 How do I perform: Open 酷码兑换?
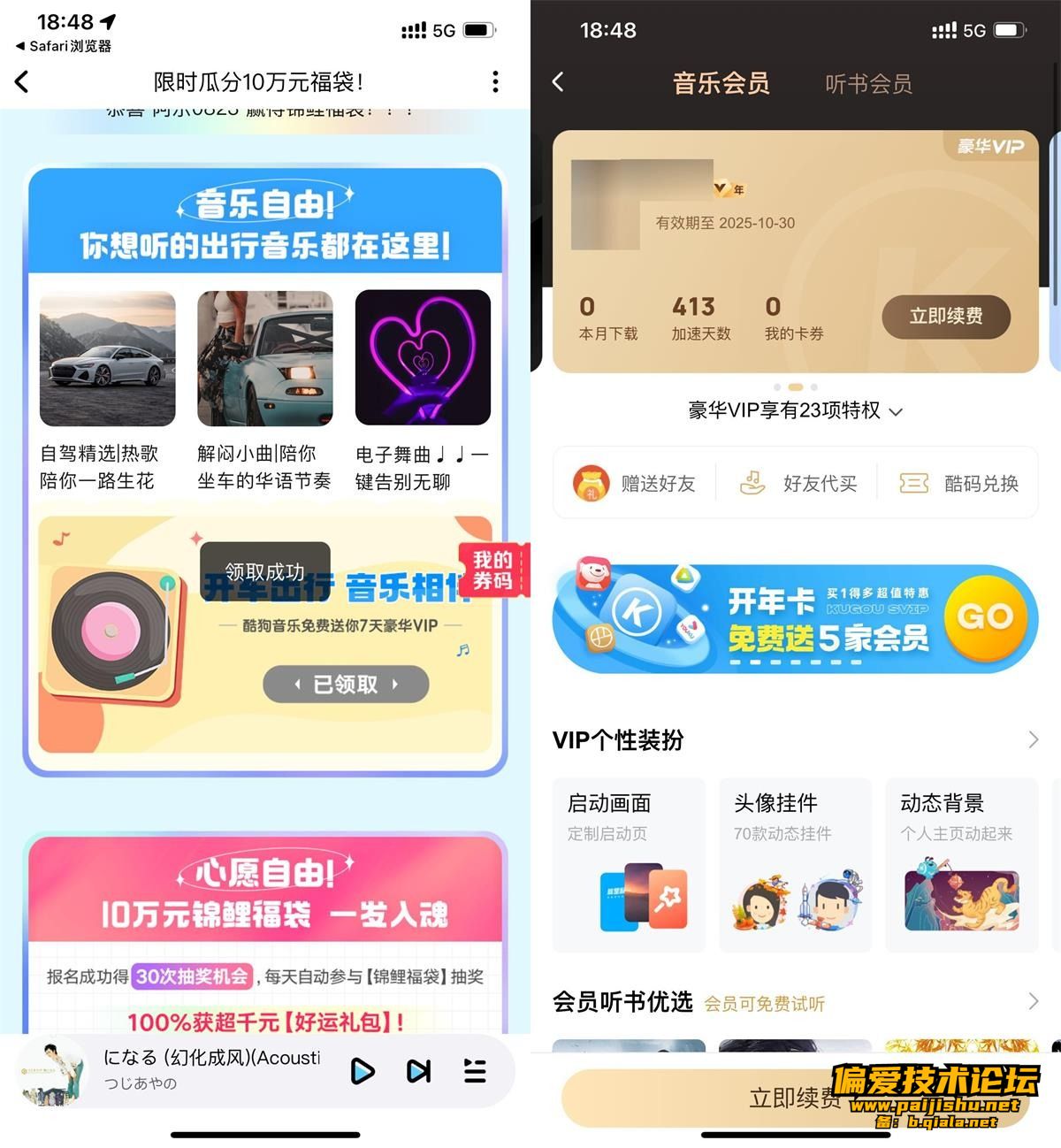[959, 483]
